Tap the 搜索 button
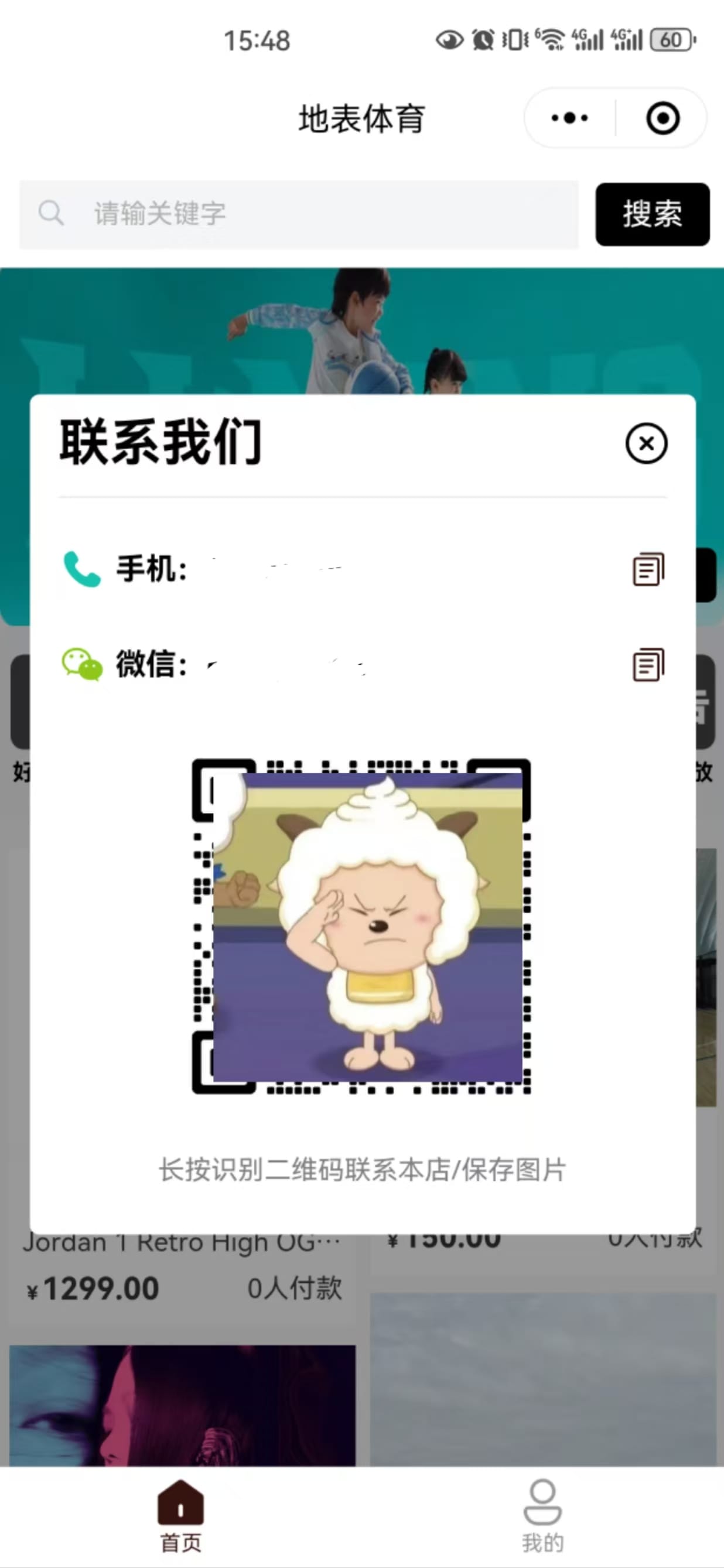This screenshot has height=1568, width=724. [652, 214]
